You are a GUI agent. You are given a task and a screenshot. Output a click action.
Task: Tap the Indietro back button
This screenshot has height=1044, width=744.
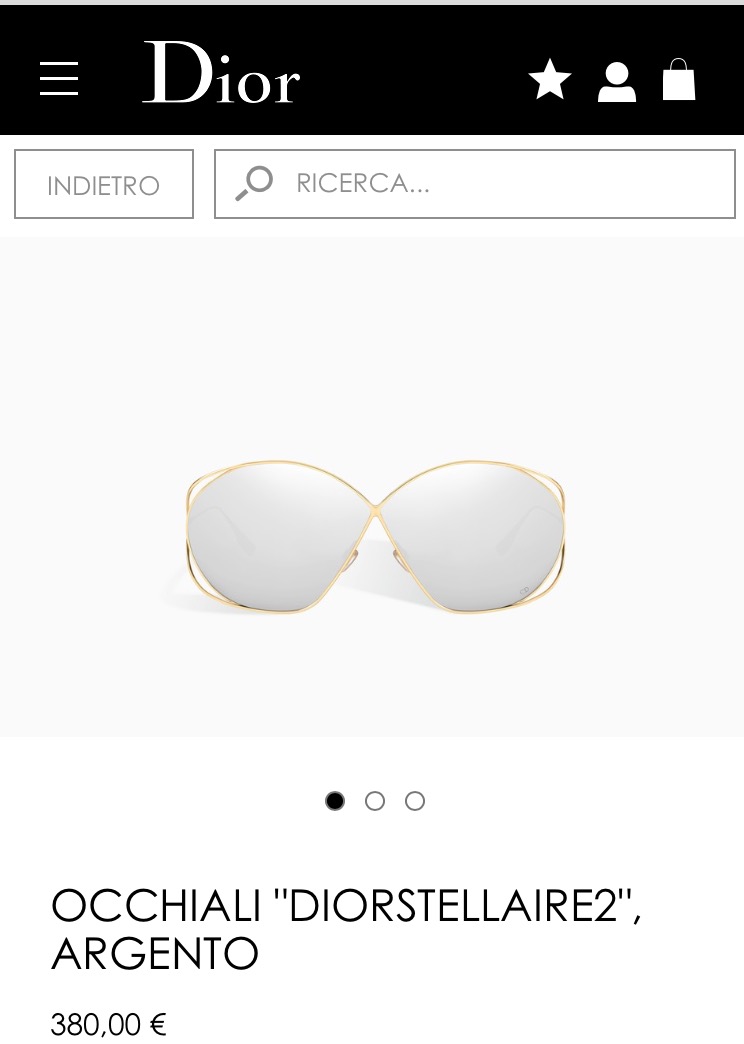click(104, 185)
